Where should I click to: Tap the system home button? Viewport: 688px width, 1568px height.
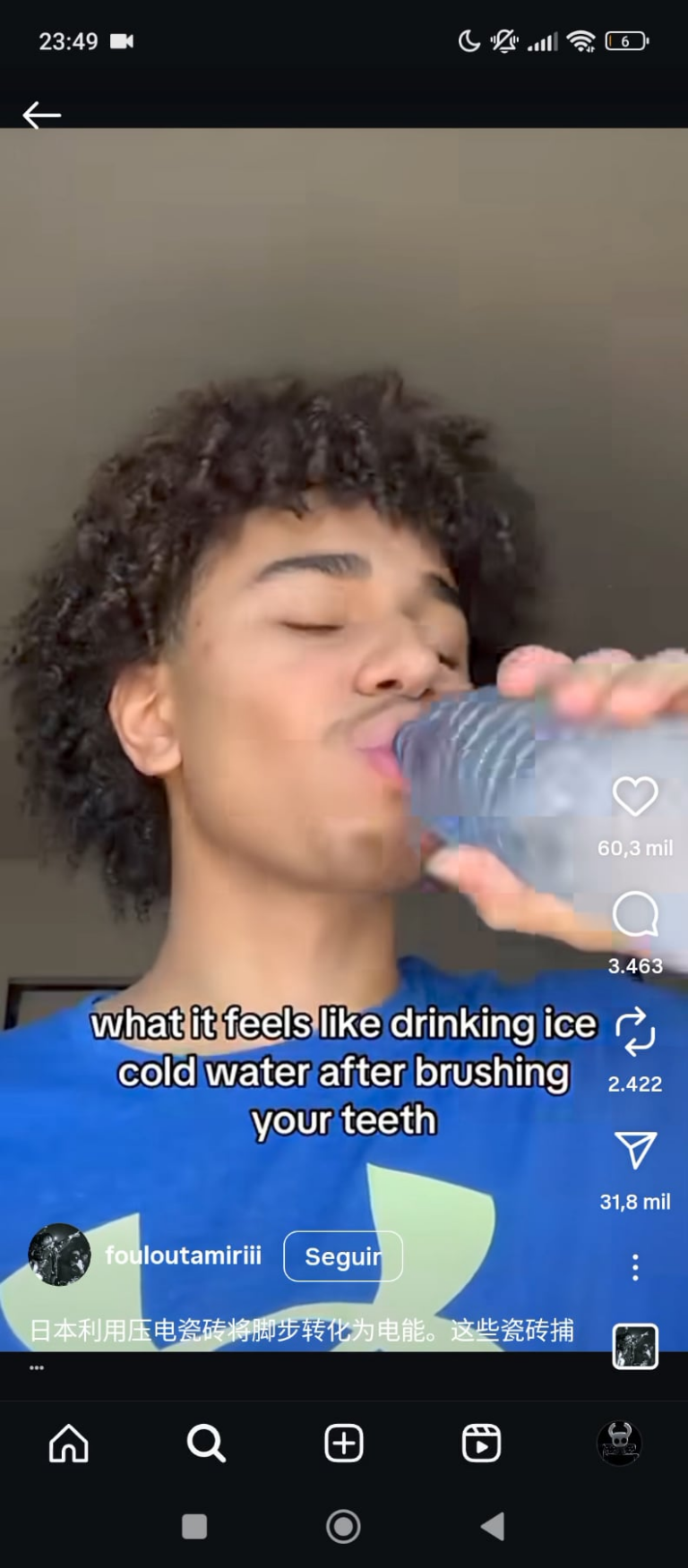coord(343,1527)
